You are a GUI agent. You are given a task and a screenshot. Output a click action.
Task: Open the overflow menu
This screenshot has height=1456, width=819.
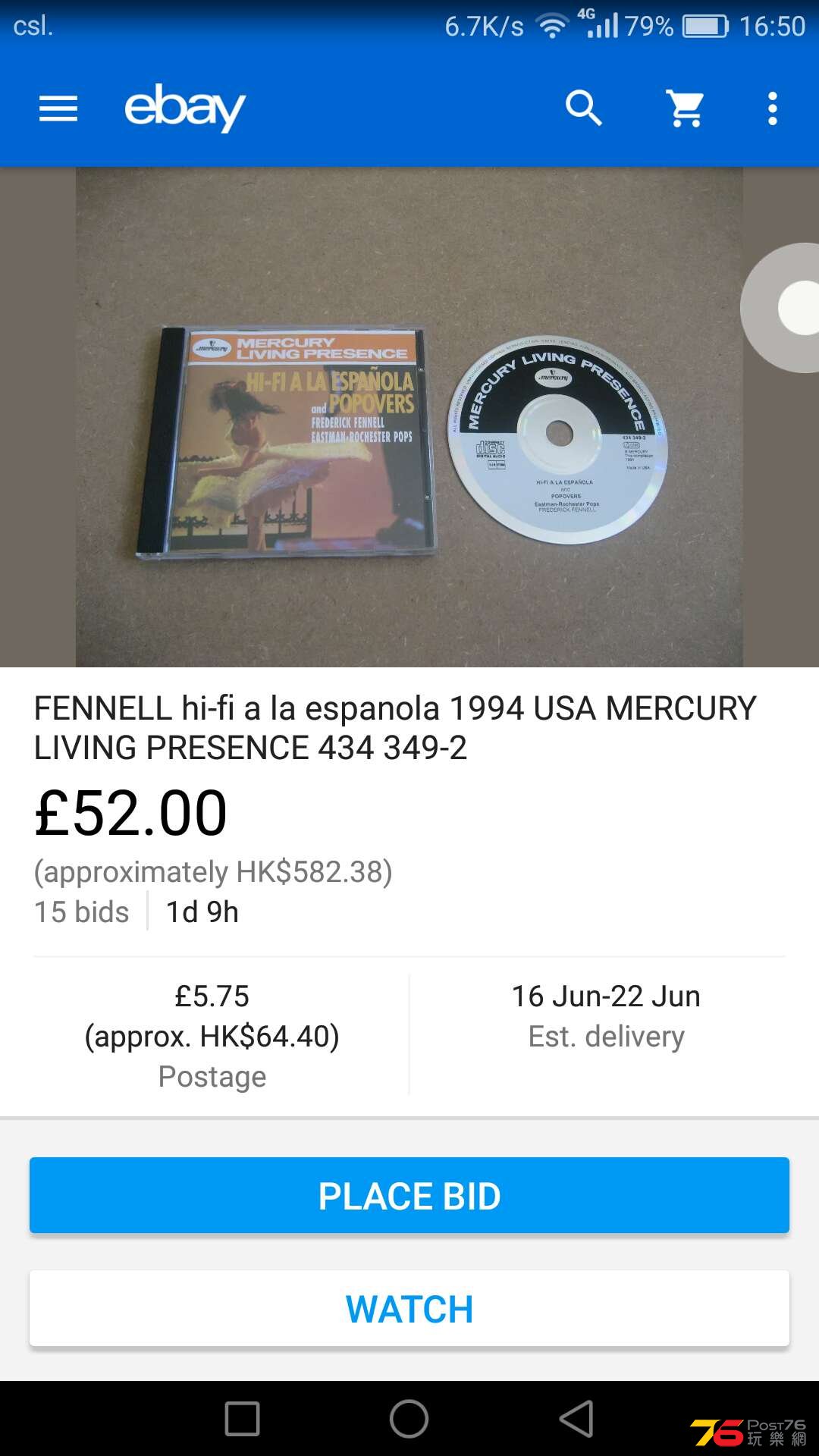[772, 108]
